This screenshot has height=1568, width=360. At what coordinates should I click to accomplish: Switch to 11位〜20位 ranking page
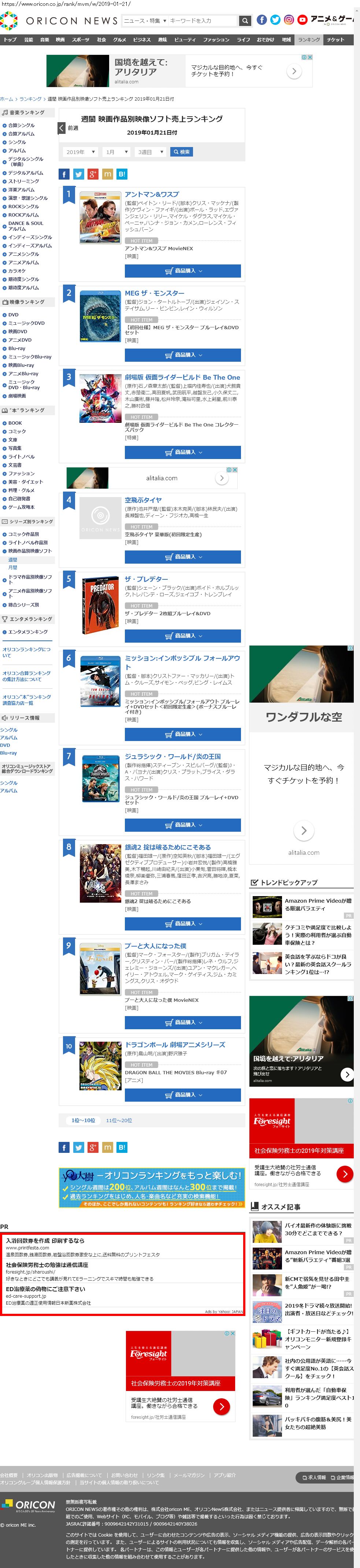(x=119, y=1120)
